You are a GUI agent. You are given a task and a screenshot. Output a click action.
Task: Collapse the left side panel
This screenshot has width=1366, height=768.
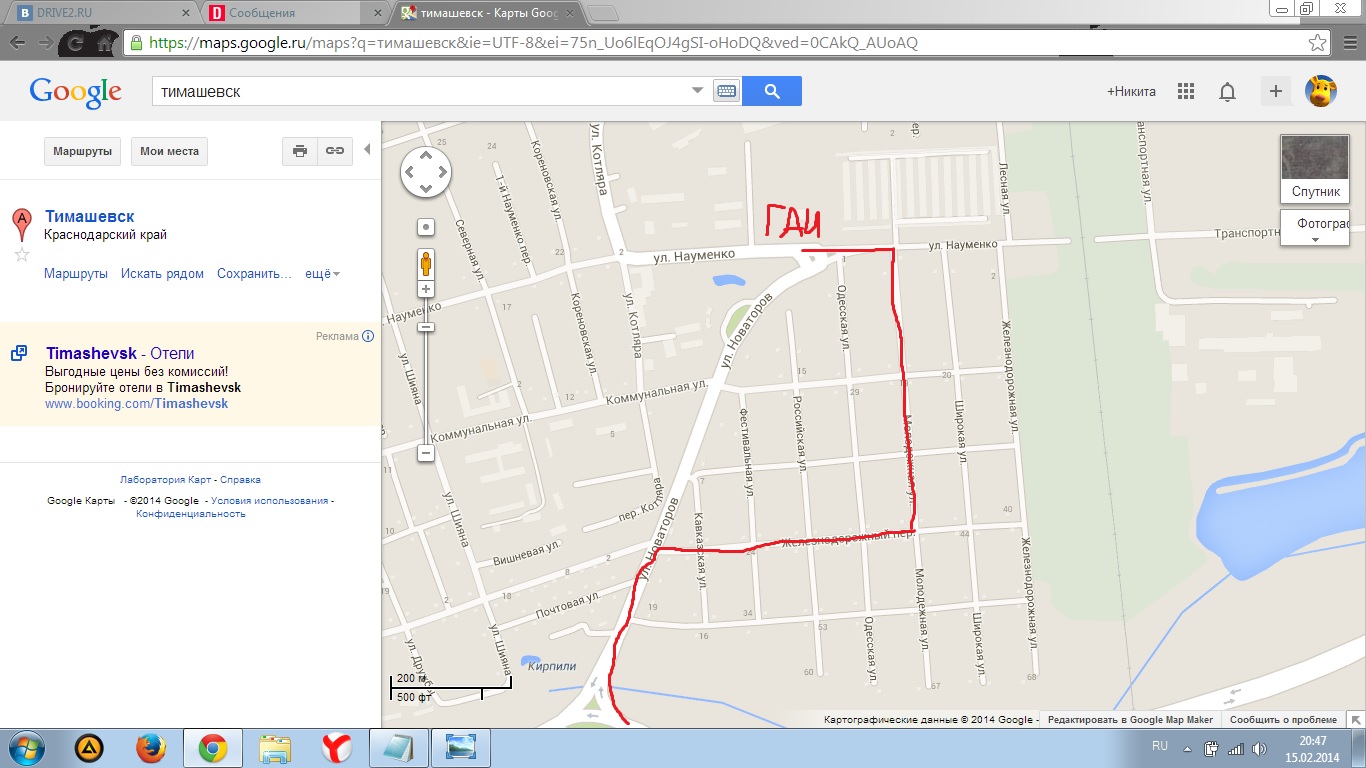[x=367, y=149]
